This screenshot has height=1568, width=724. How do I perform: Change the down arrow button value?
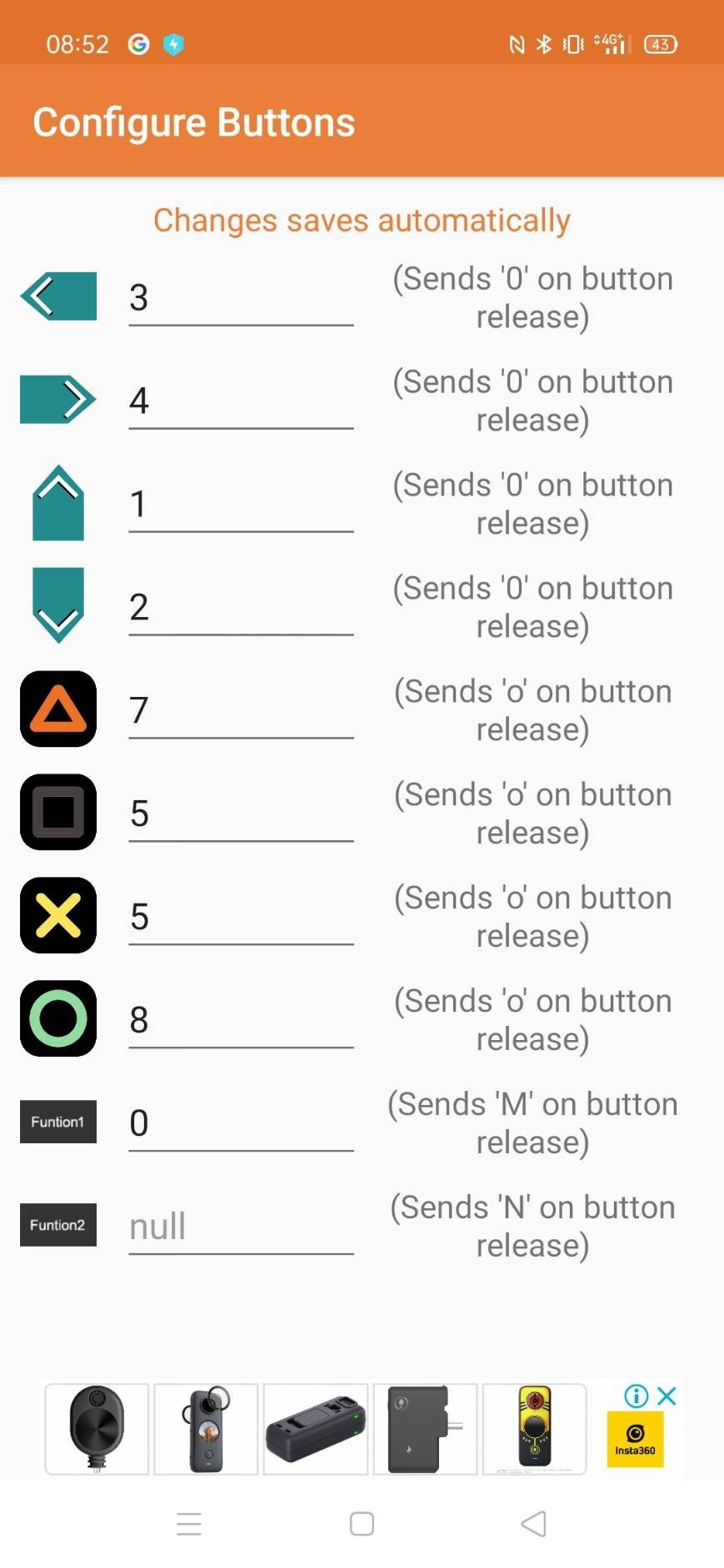coord(241,607)
